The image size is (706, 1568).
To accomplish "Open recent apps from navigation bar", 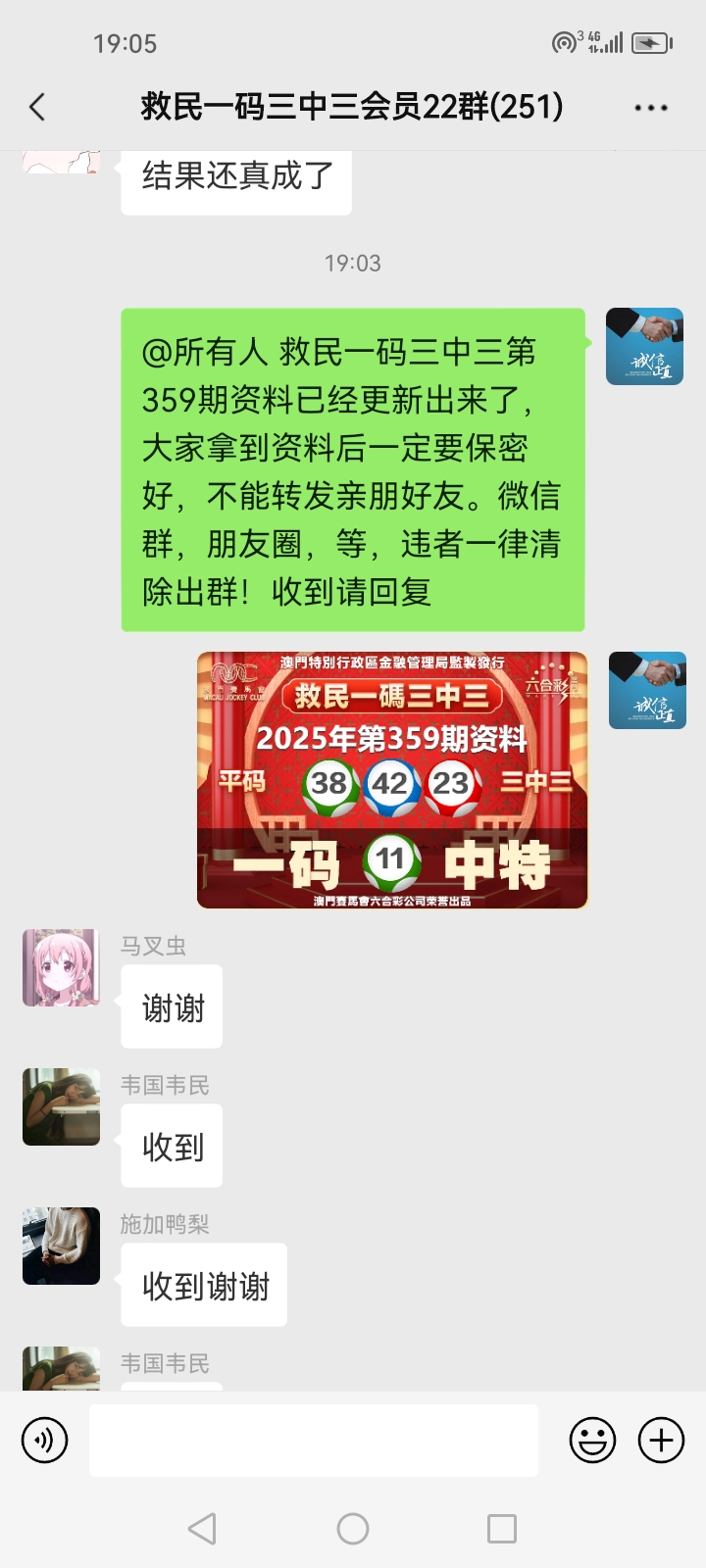I will (x=502, y=1529).
